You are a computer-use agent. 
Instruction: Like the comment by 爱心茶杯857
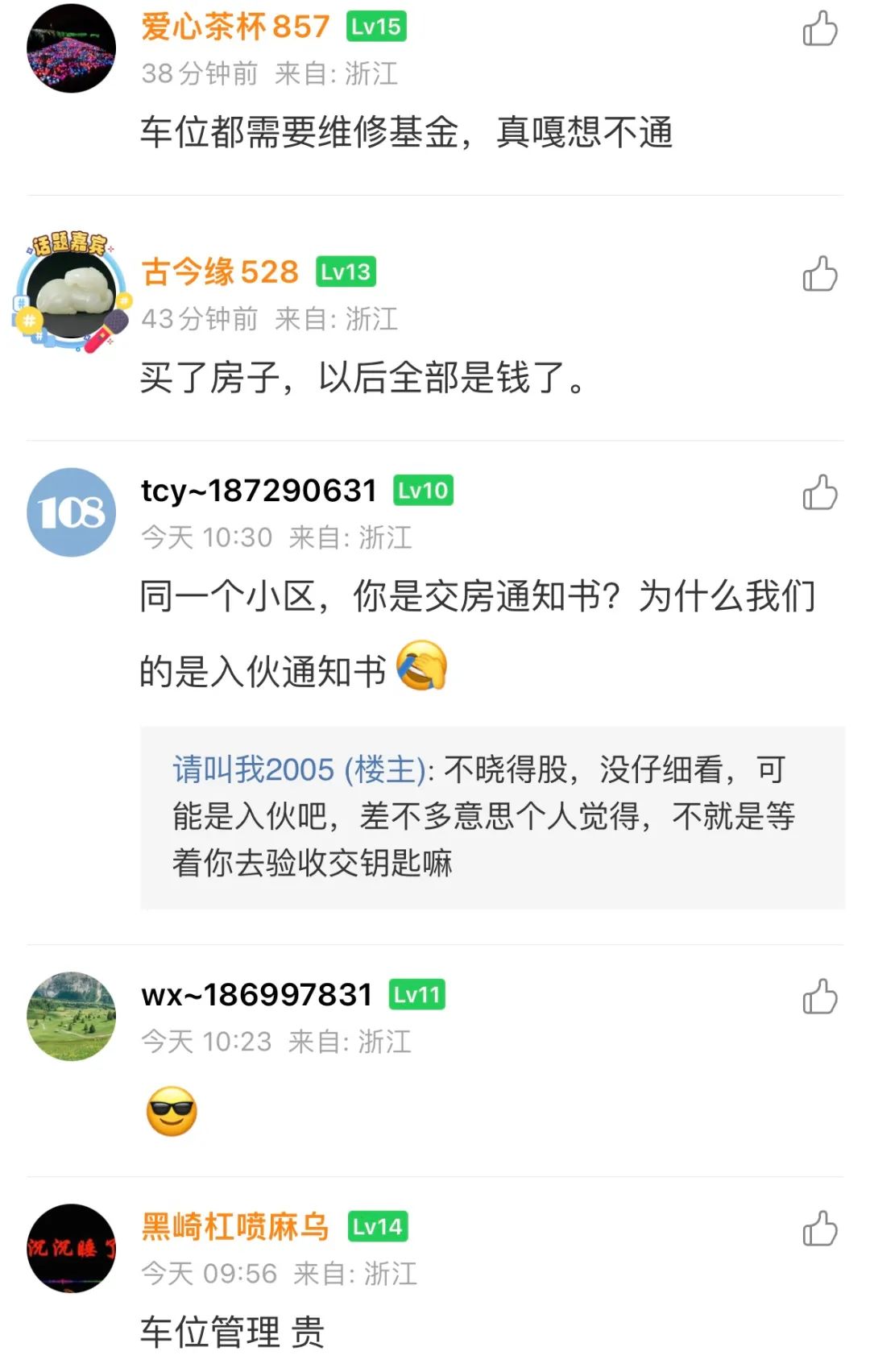(x=819, y=29)
